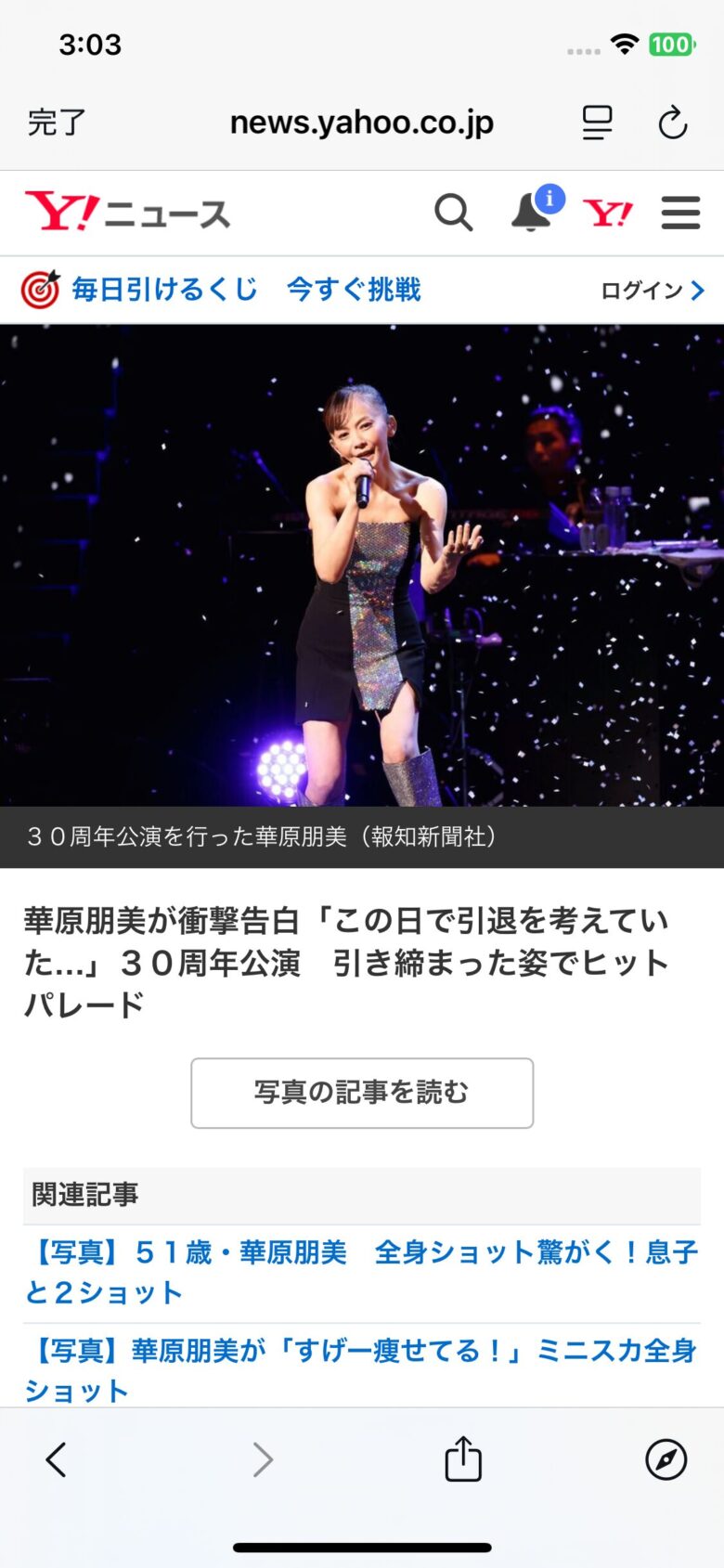The image size is (724, 1568).
Task: Open the page in Safari via the compass icon
Action: point(666,1459)
